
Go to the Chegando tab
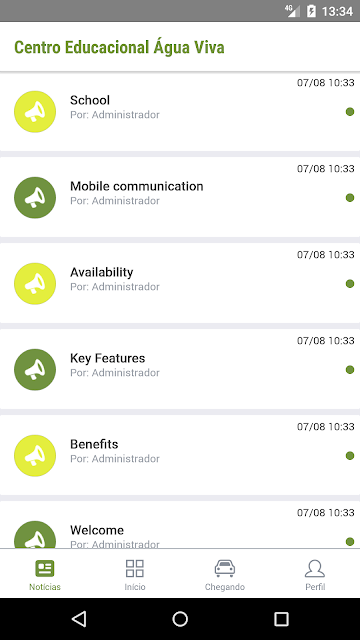point(225,575)
